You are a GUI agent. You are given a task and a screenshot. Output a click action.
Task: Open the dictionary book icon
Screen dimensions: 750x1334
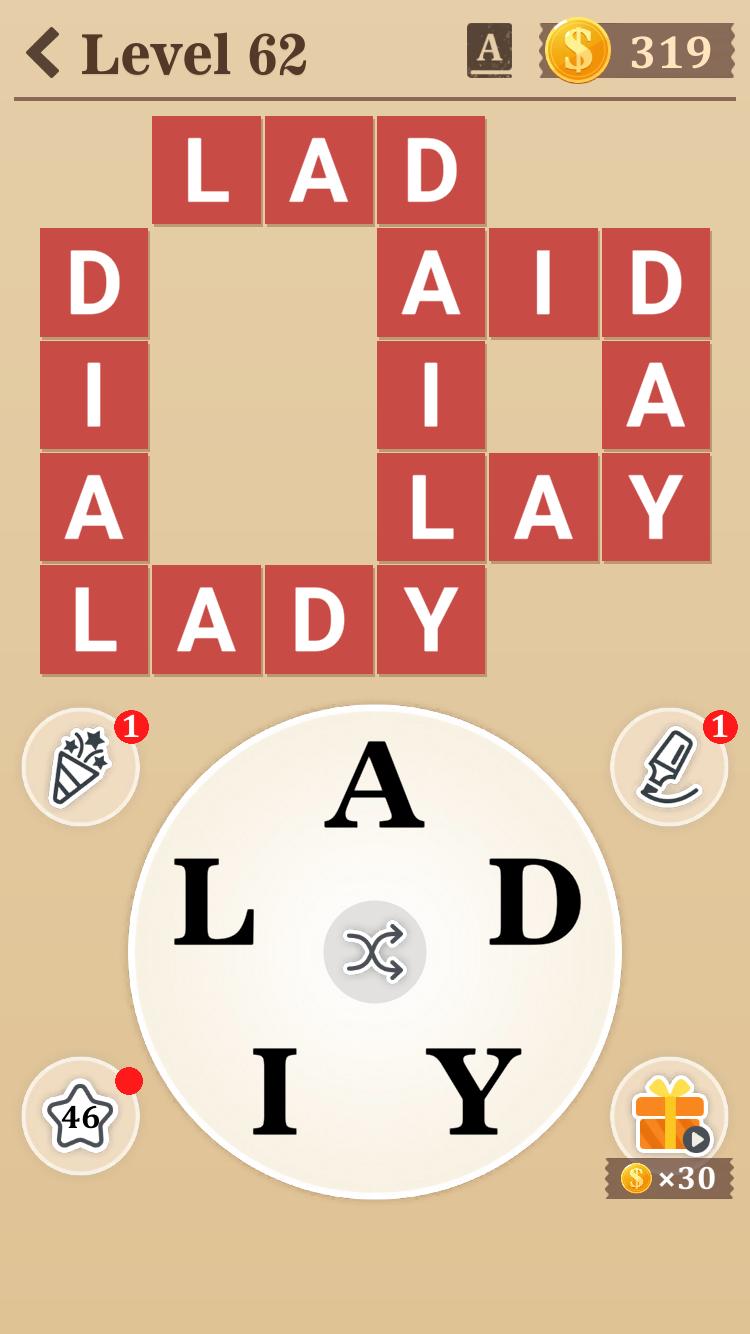point(489,51)
